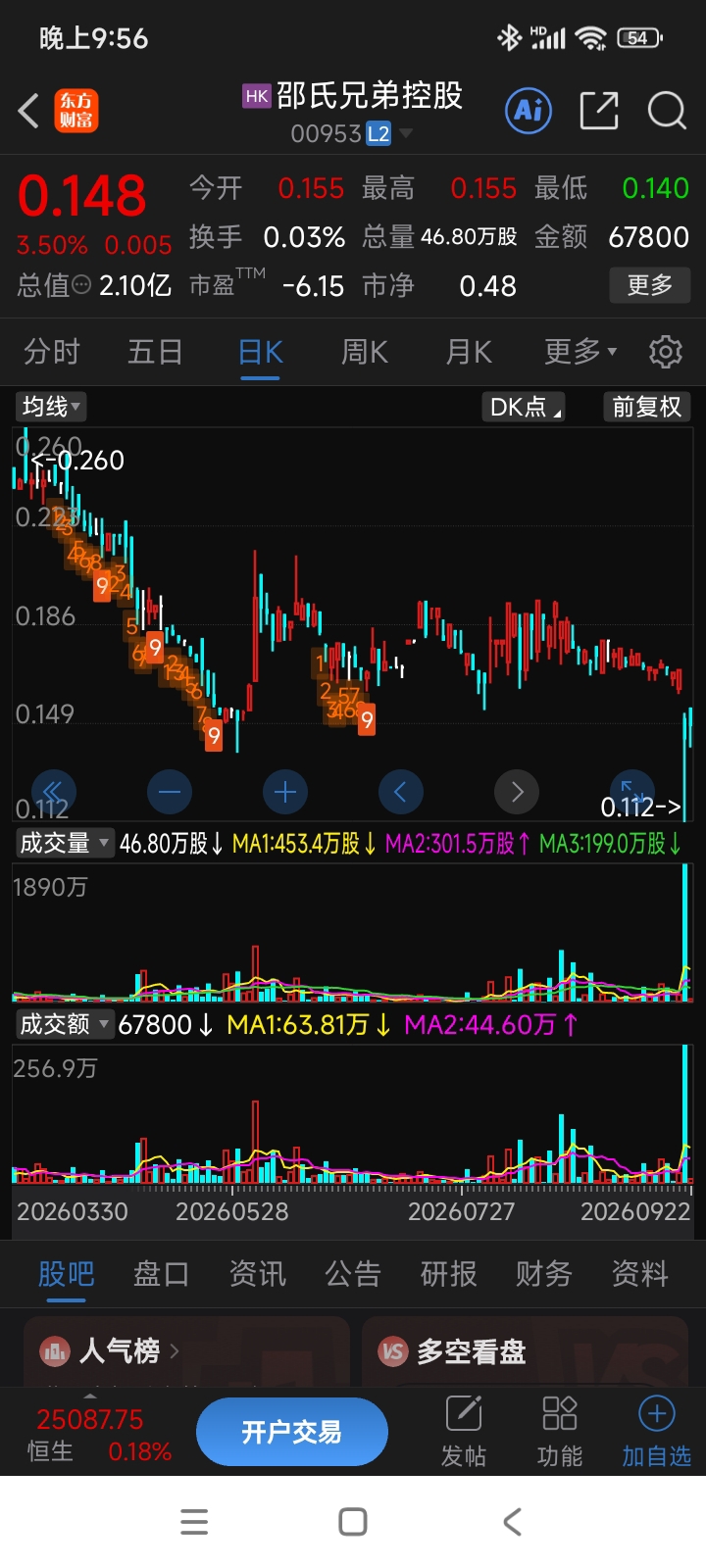
Task: Expand the 成交量 indicator dropdown
Action: coord(65,843)
